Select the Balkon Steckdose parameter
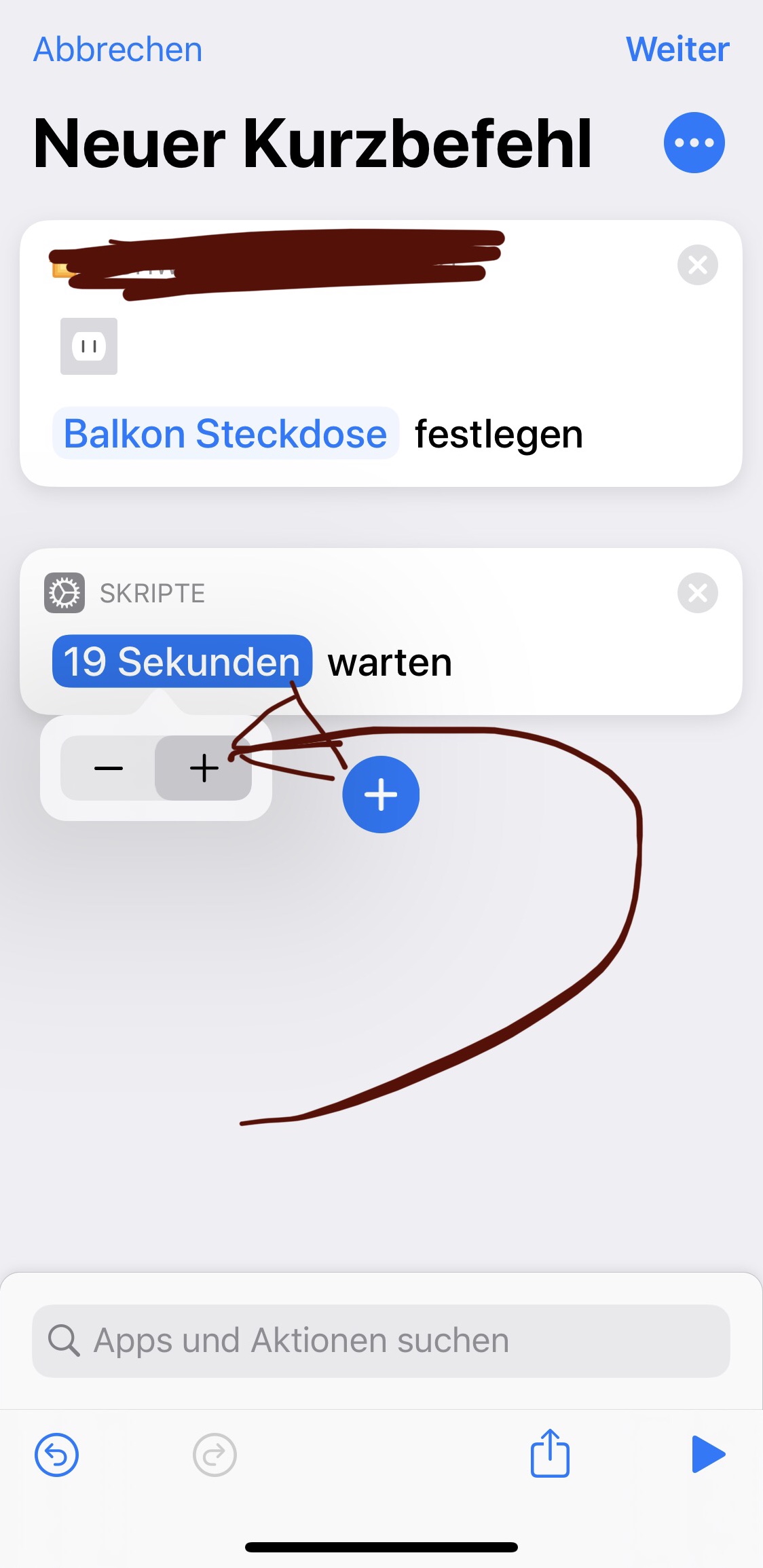This screenshot has height=1568, width=763. (225, 434)
